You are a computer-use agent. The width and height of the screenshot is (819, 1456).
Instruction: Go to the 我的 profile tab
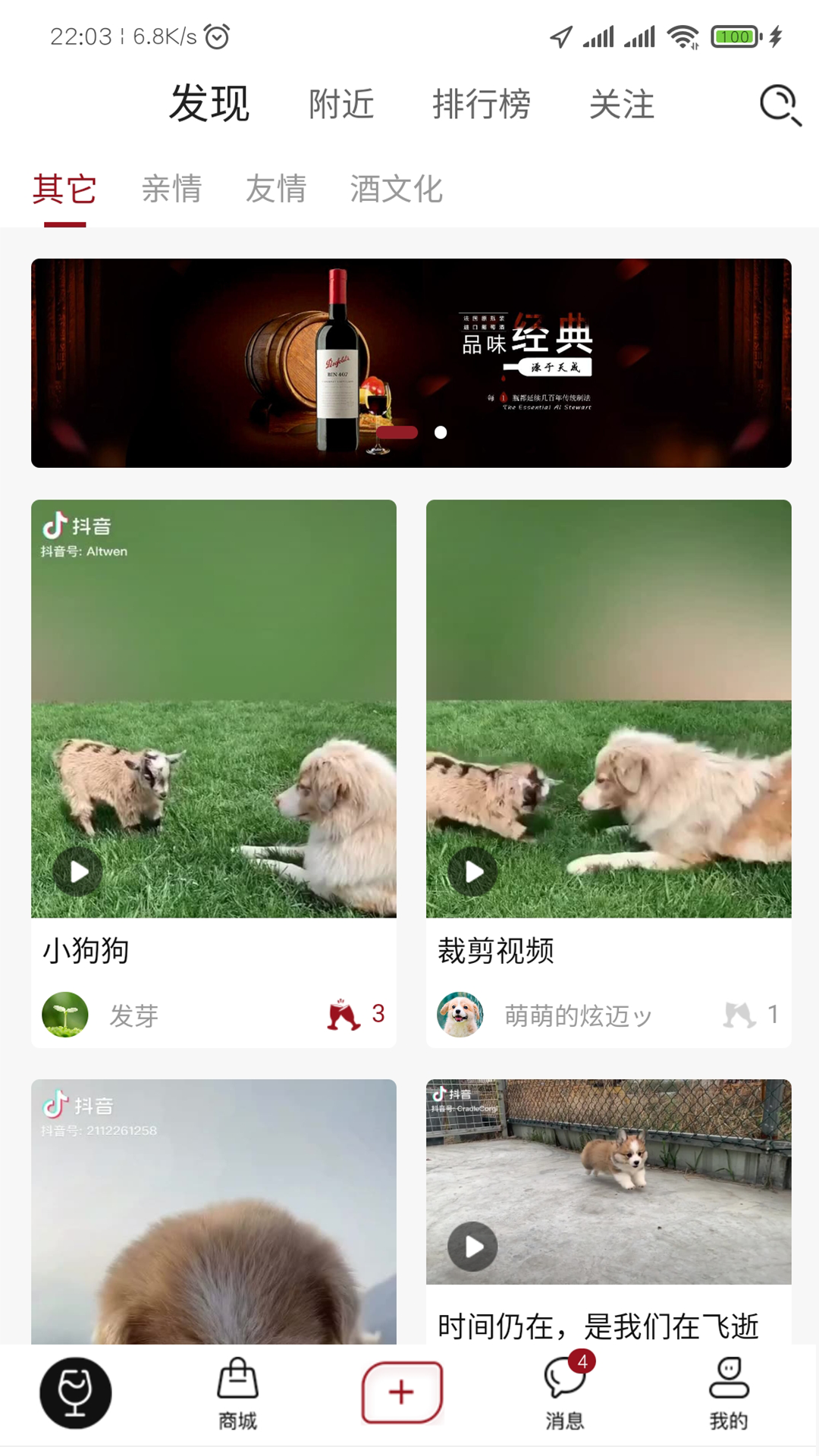(x=729, y=1394)
